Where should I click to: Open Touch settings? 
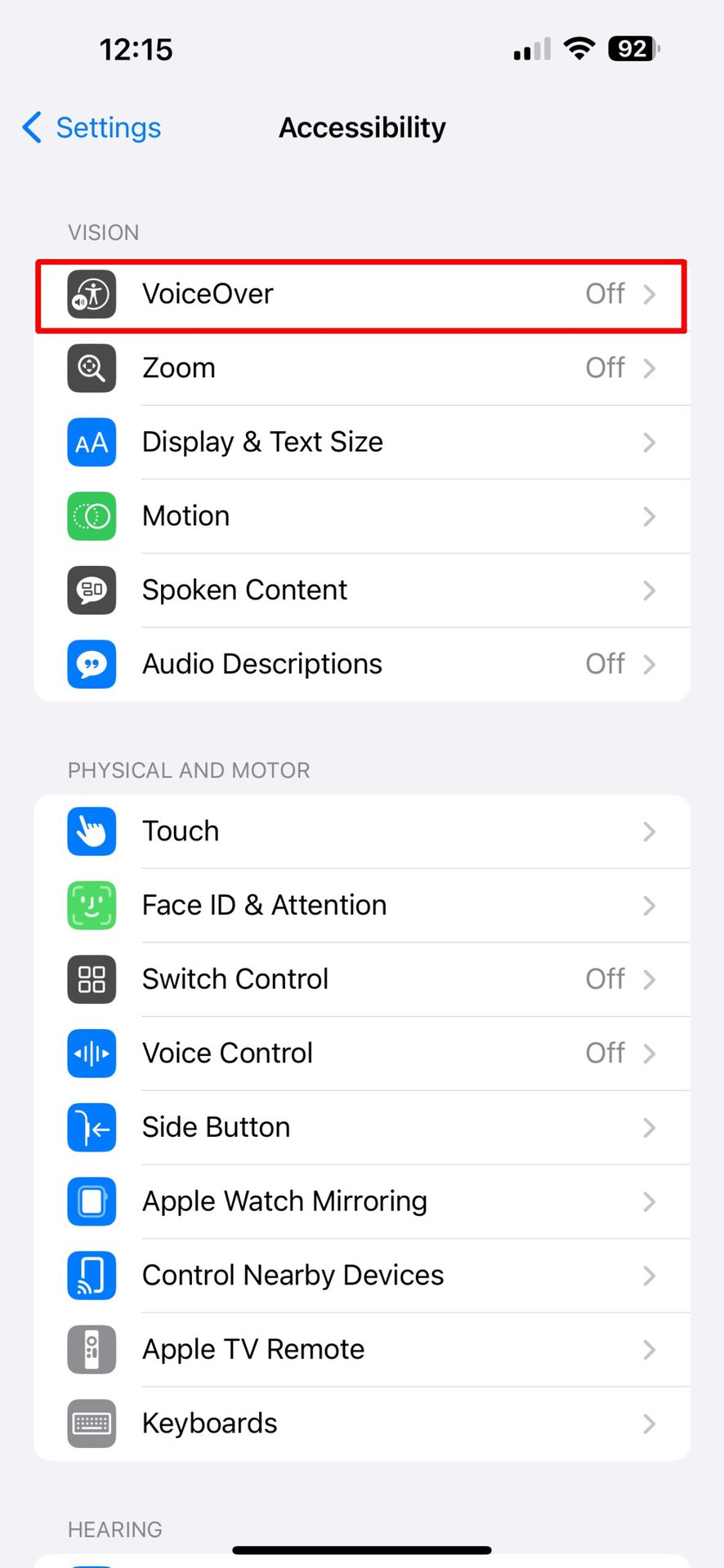[361, 831]
